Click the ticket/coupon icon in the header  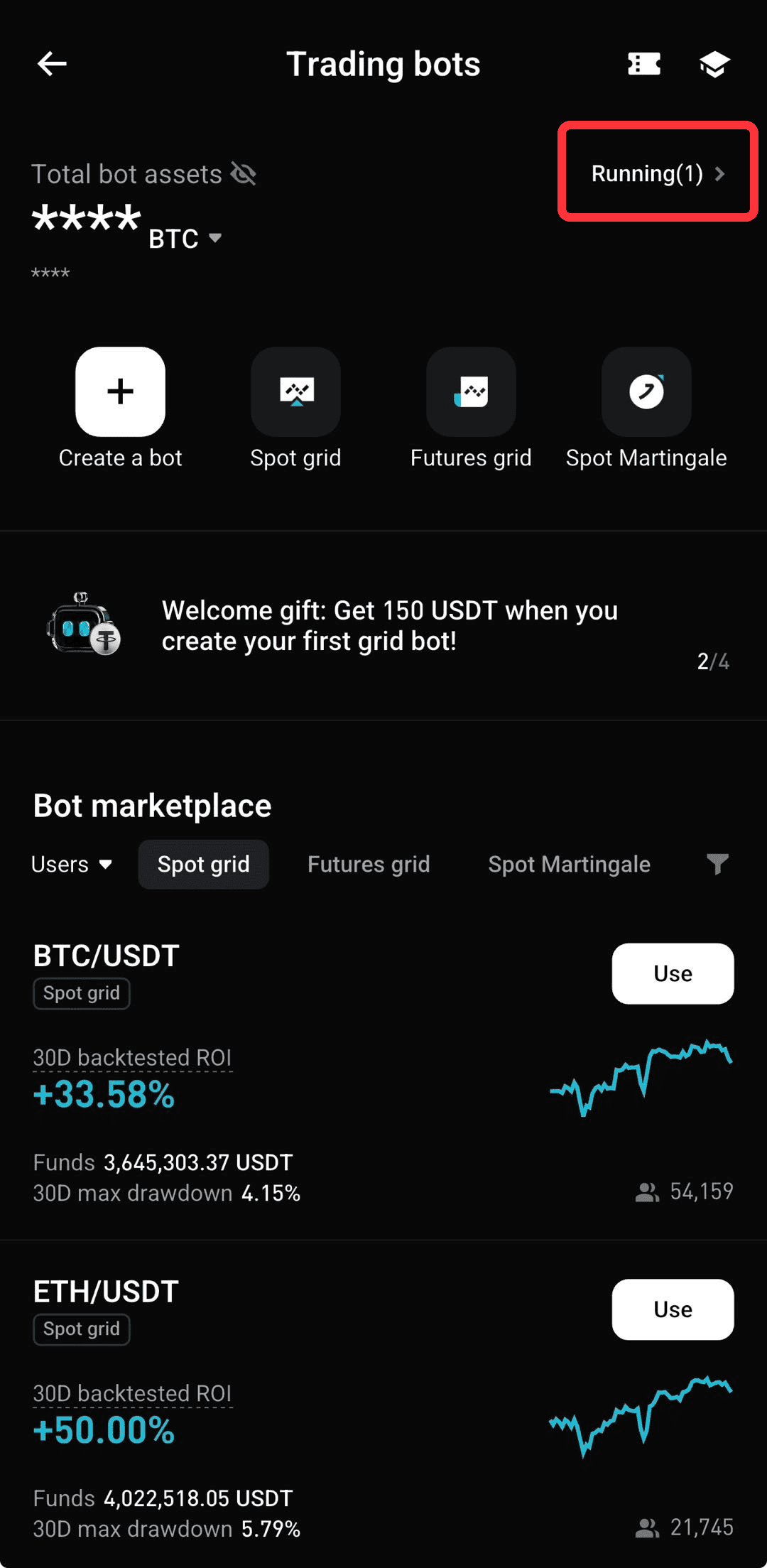click(x=643, y=63)
